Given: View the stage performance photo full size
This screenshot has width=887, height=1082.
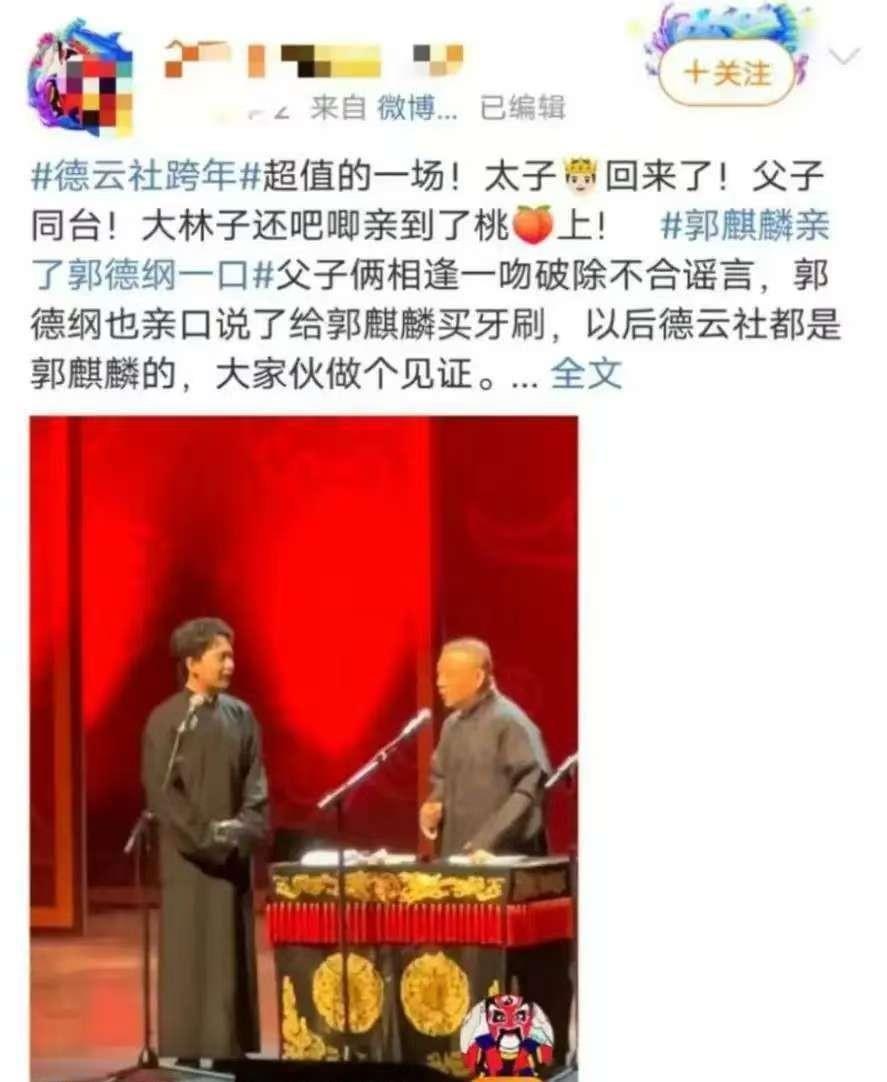Looking at the screenshot, I should (x=304, y=748).
